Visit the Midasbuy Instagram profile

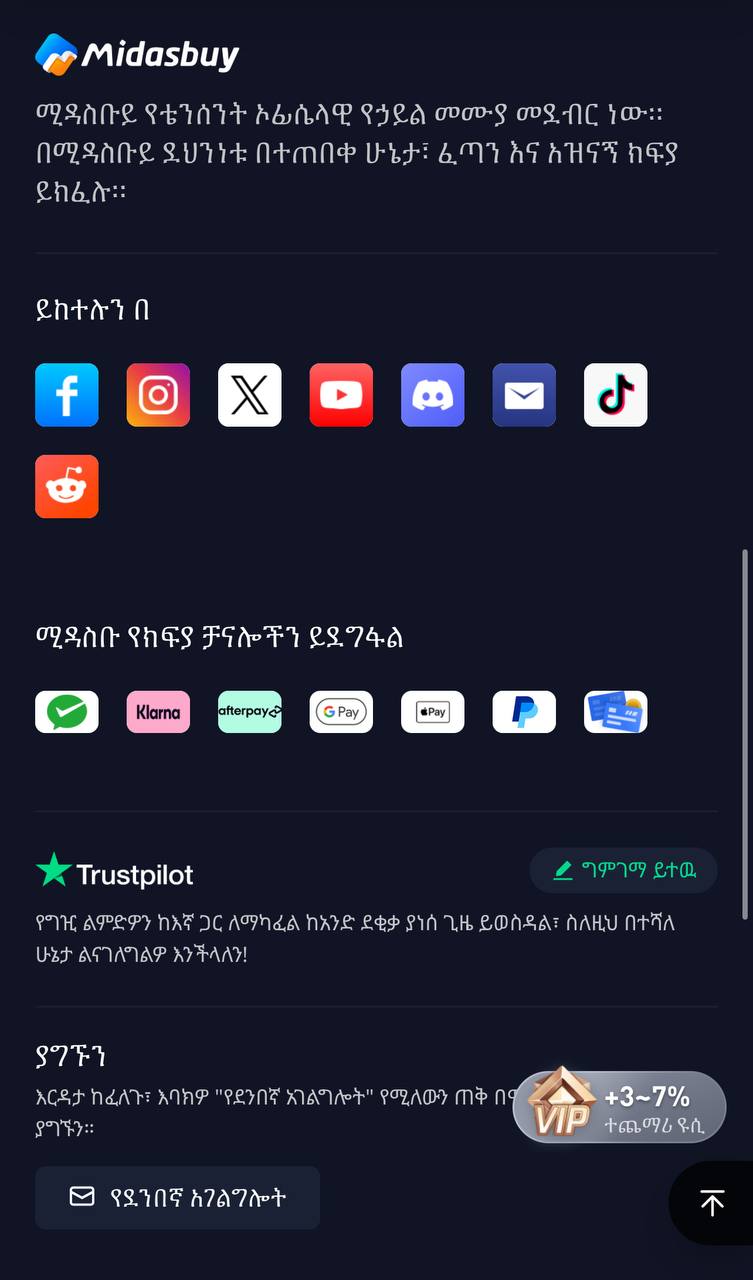[x=158, y=395]
